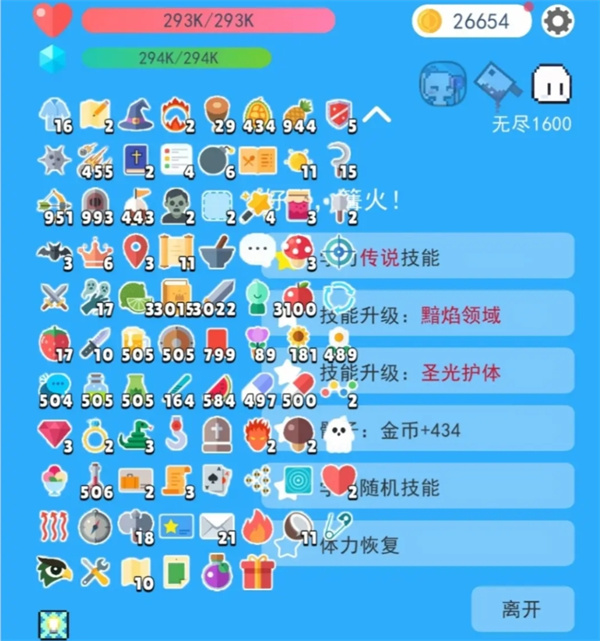Select 技能升级：黯焰领域
Viewport: 600px width, 641px height.
pos(445,315)
